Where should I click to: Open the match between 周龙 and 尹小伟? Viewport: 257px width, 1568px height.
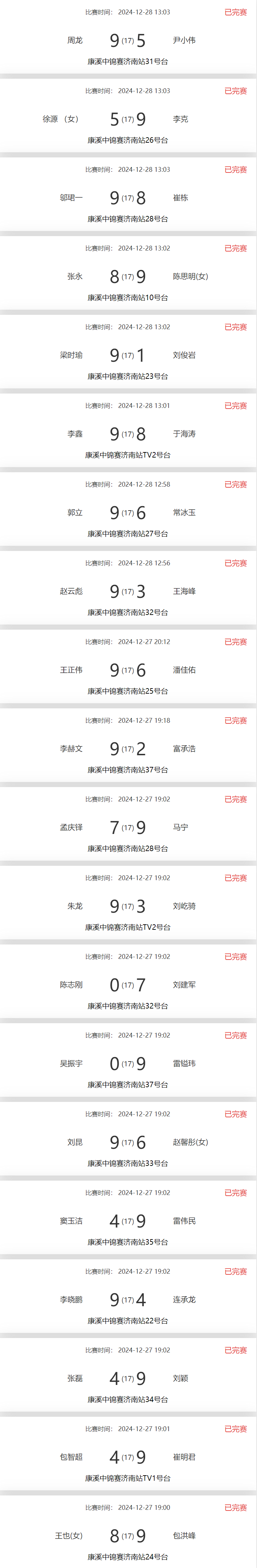tap(128, 40)
